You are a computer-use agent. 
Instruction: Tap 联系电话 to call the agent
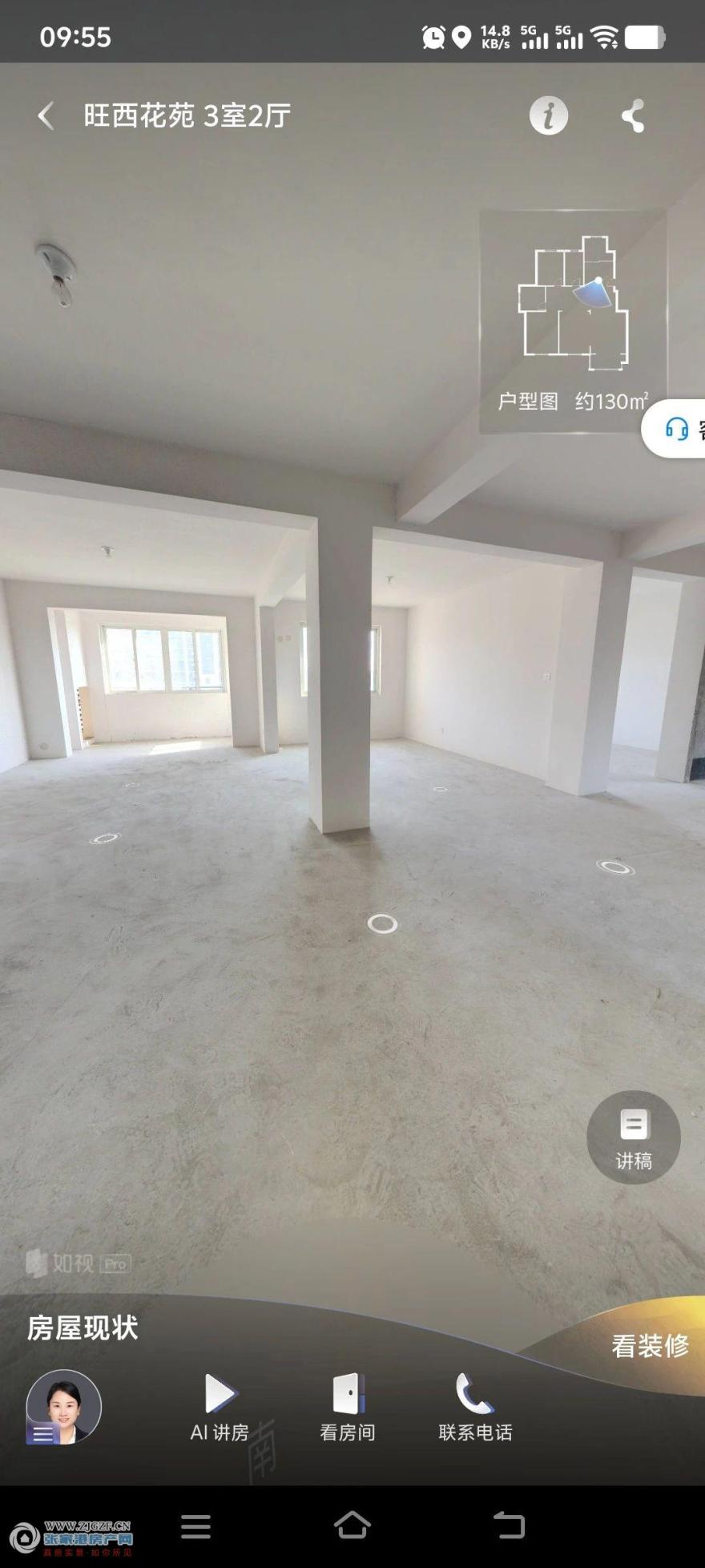pos(475,1408)
